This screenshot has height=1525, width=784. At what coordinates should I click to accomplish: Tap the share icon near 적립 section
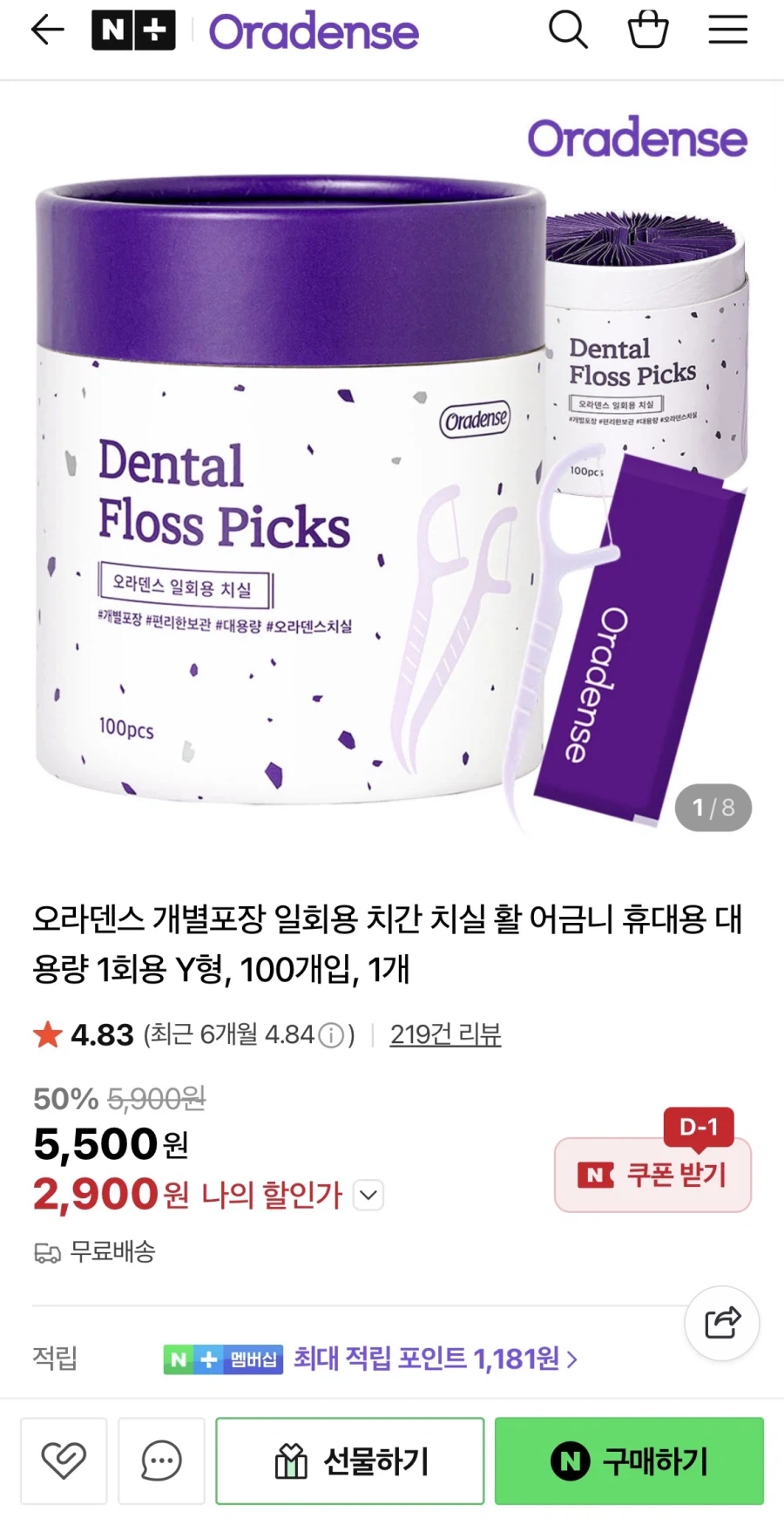(721, 1323)
